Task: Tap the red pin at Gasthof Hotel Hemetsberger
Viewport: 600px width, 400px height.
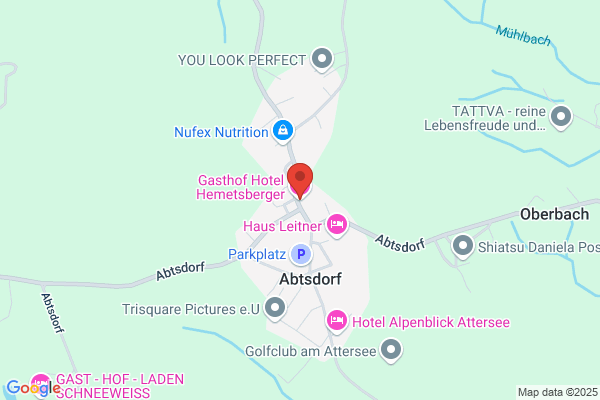Action: (300, 180)
